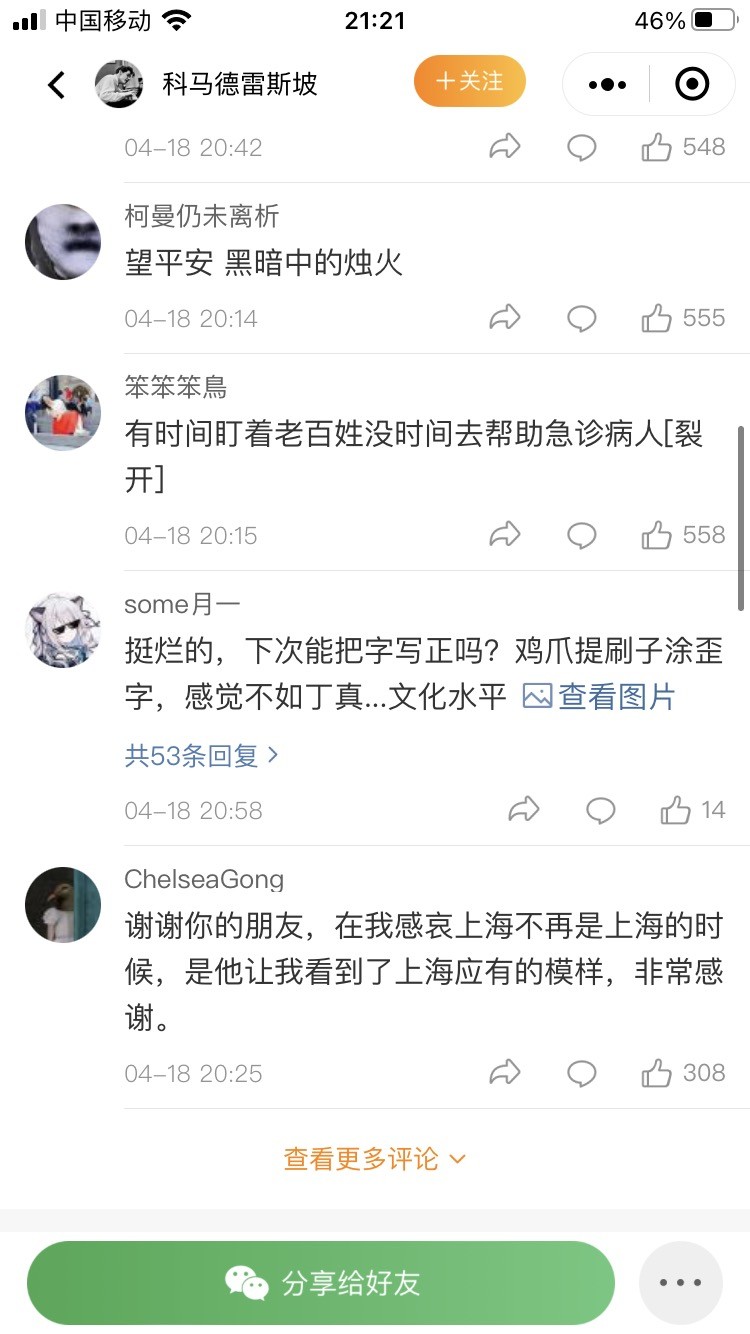Like some月一's comment
Screen dimensions: 750x1334
[x=677, y=811]
